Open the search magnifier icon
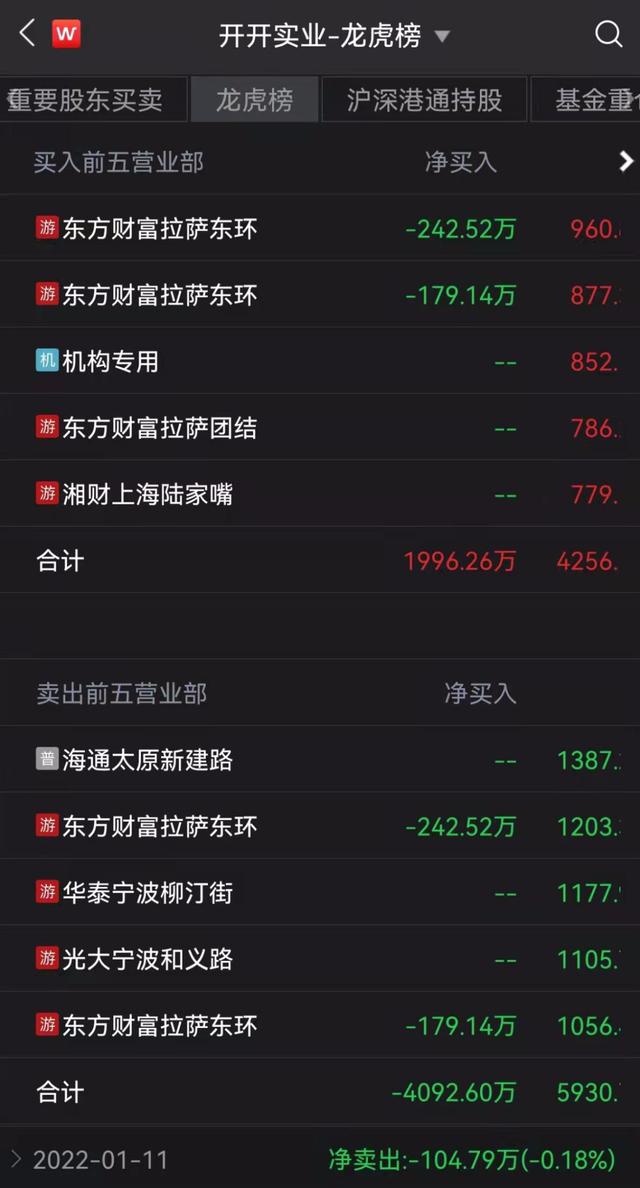Viewport: 640px width, 1188px height. tap(608, 34)
